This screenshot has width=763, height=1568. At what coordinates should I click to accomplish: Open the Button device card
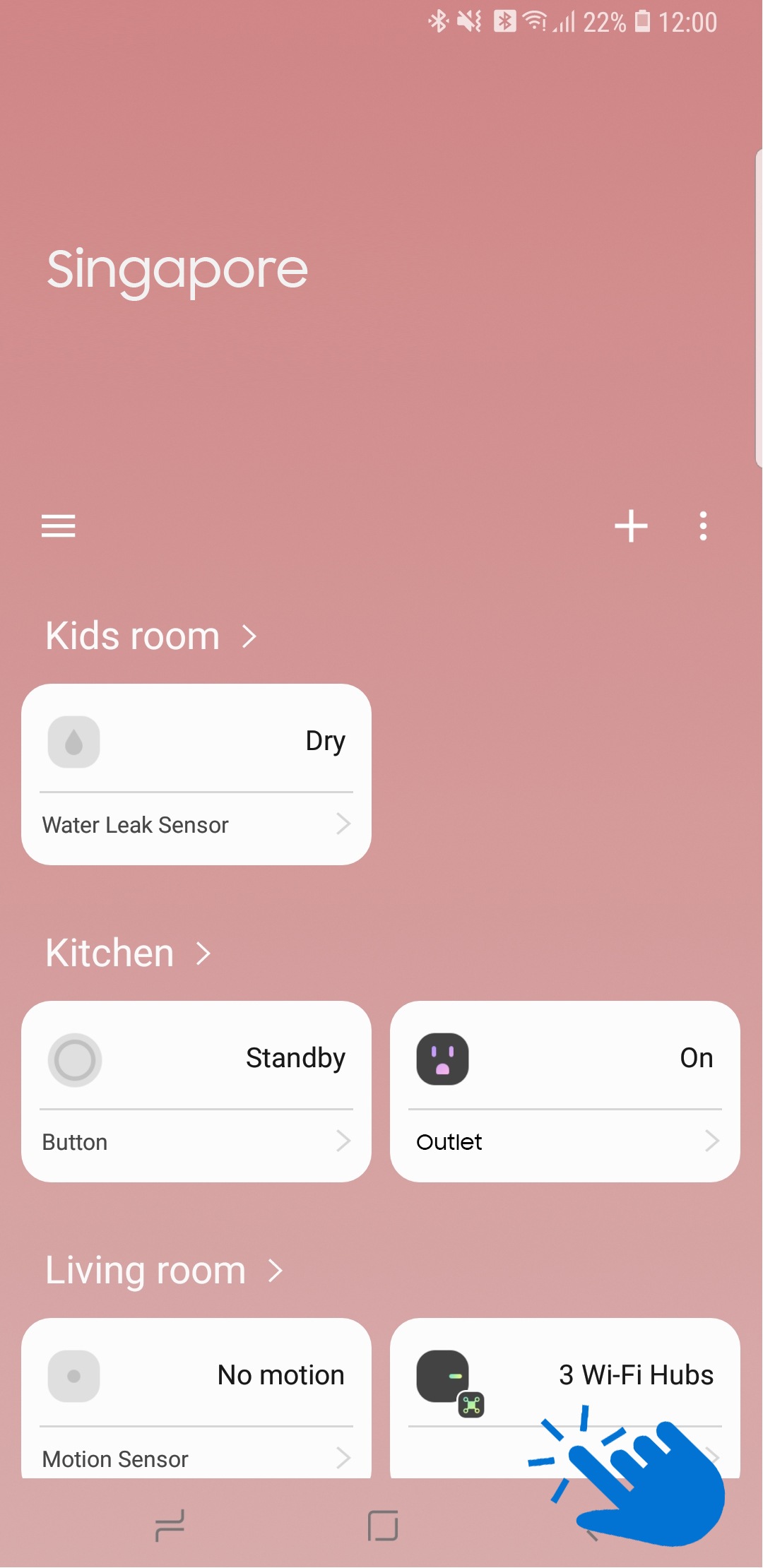tap(196, 1091)
